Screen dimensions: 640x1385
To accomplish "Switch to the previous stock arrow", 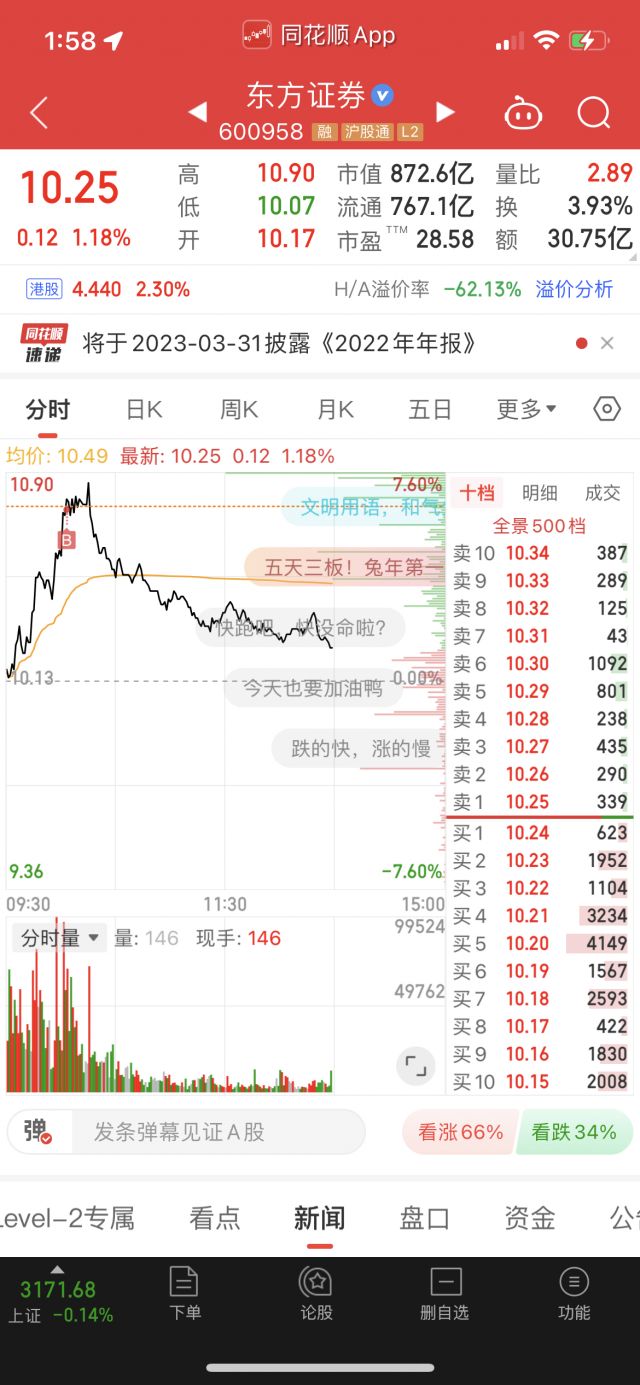I will pos(198,112).
